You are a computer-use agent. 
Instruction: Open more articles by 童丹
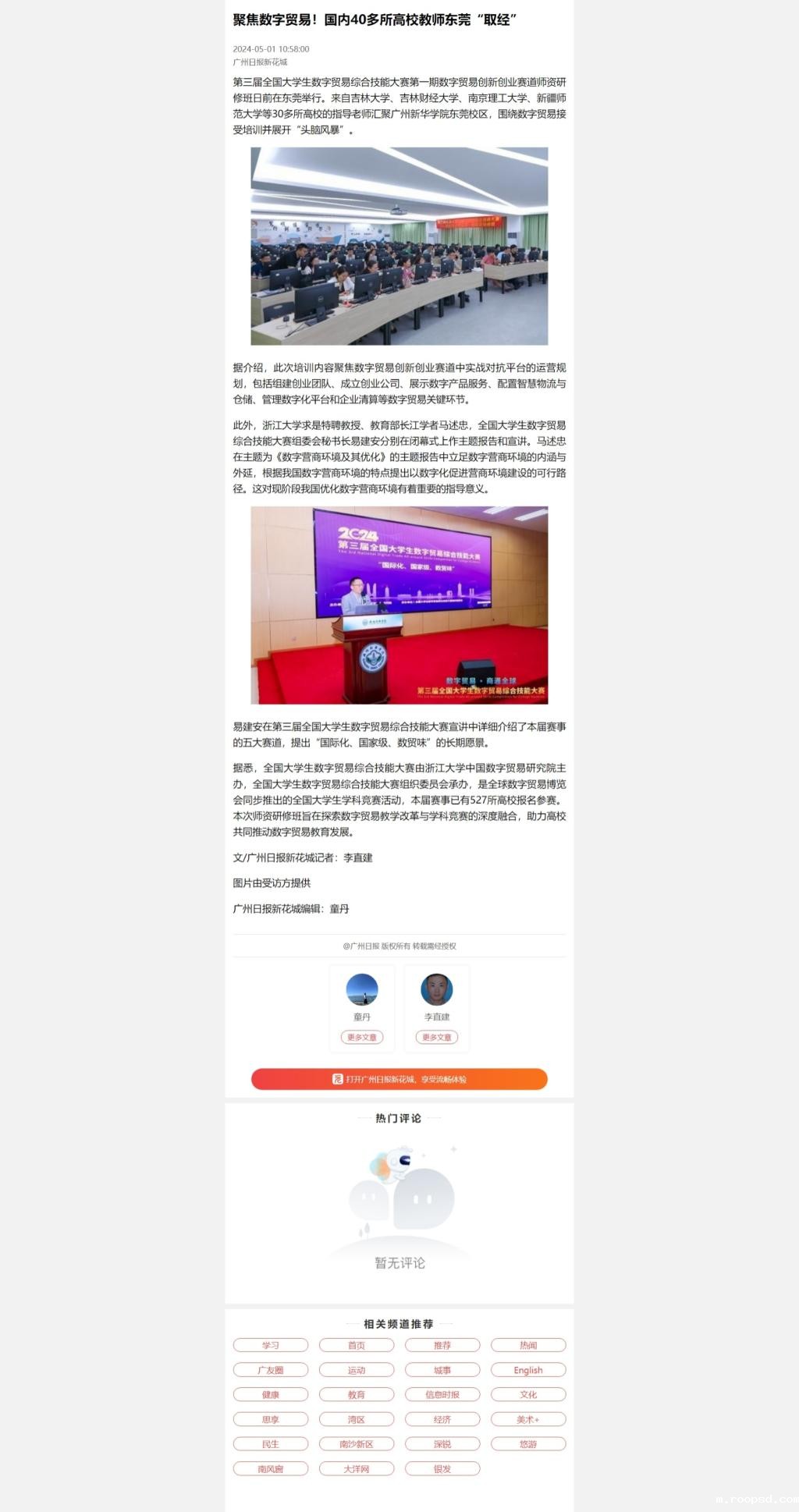point(361,1037)
